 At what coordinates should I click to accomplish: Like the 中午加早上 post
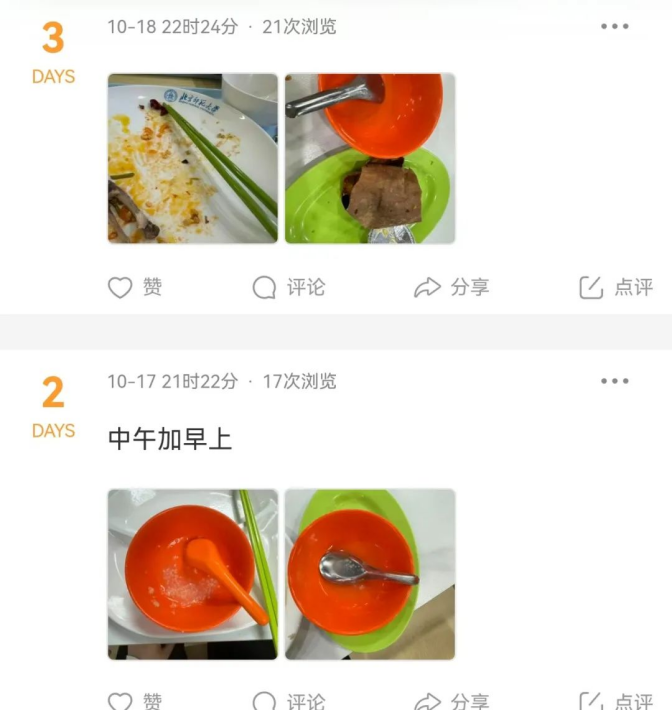click(135, 701)
